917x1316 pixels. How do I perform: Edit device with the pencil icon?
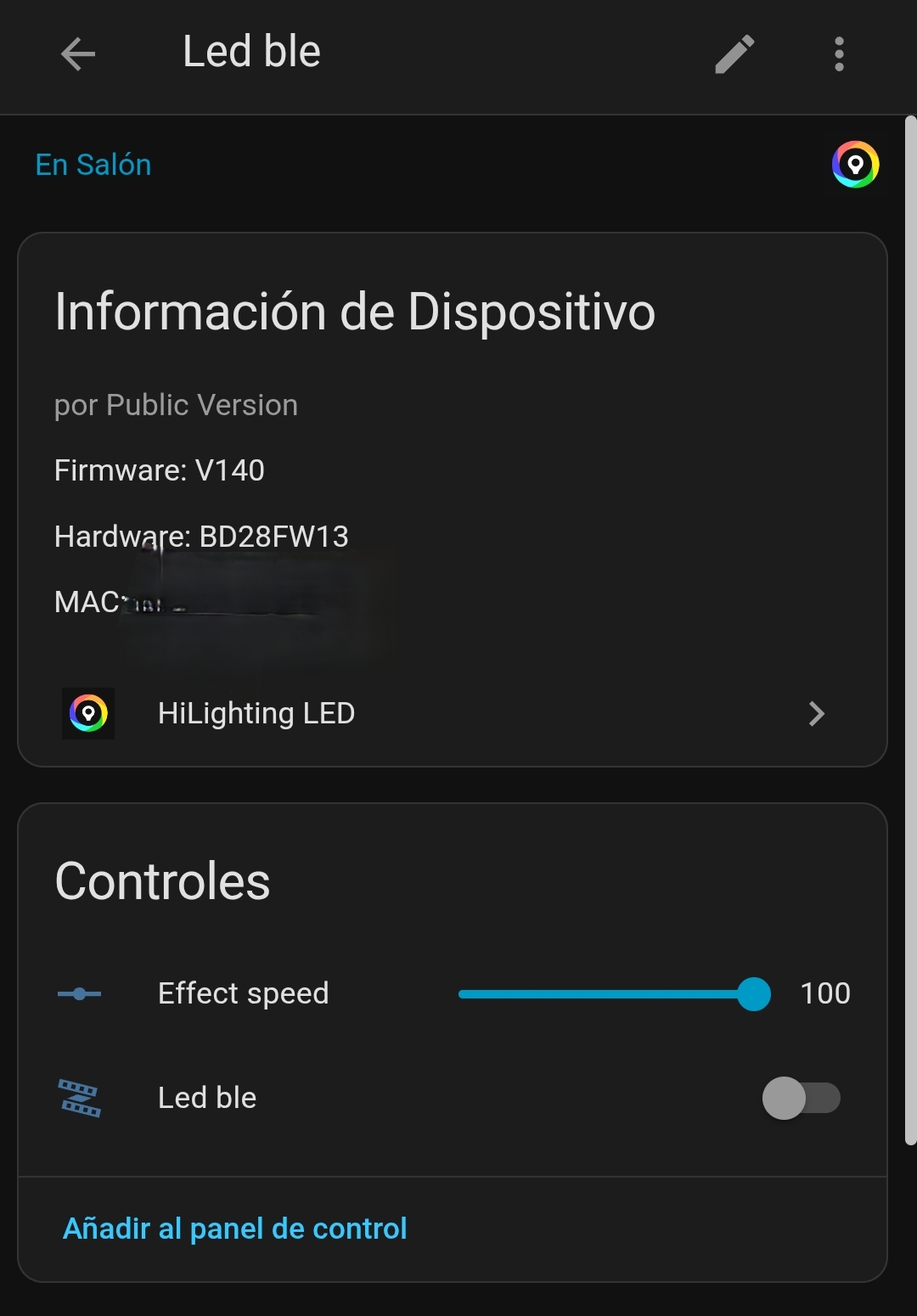click(734, 54)
